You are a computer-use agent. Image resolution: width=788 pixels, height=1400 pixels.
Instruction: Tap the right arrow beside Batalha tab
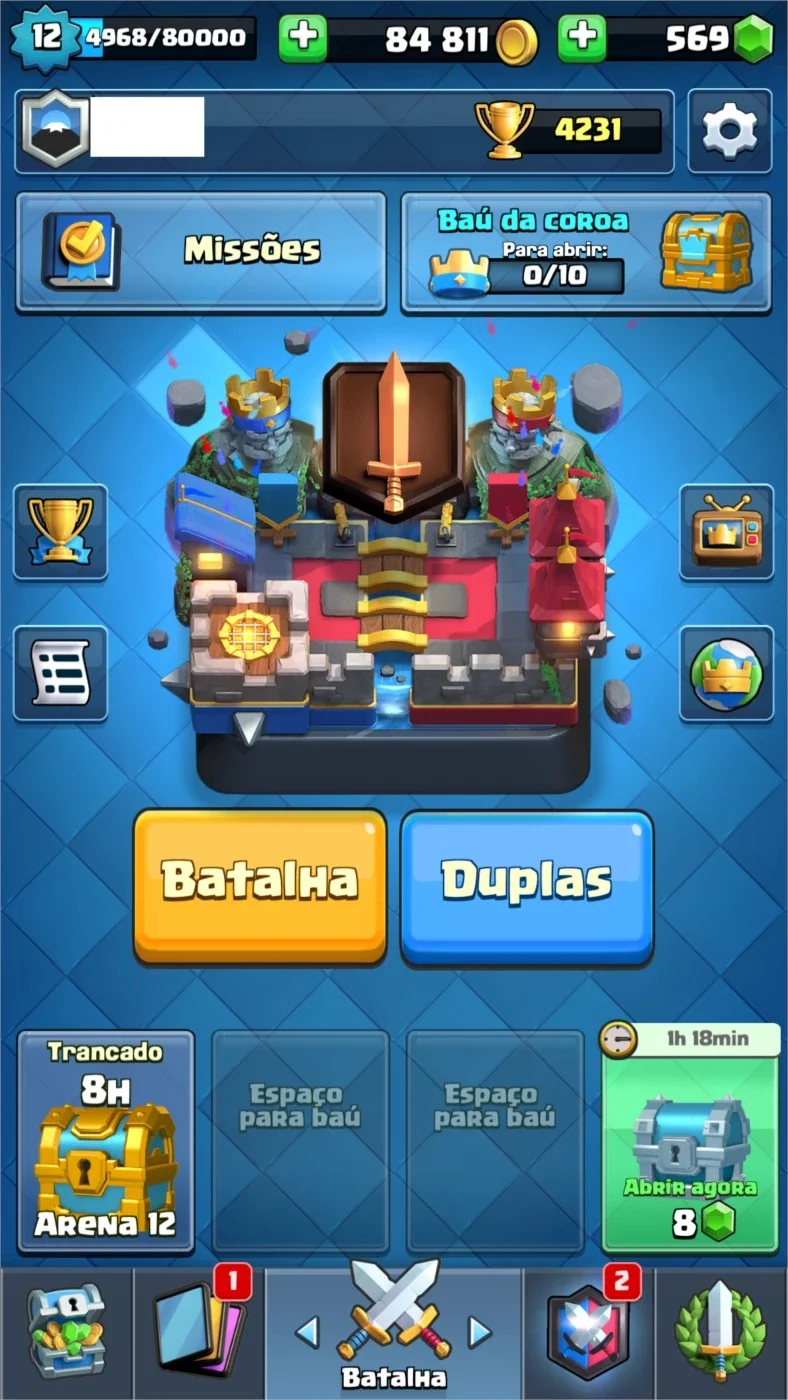pos(480,1331)
